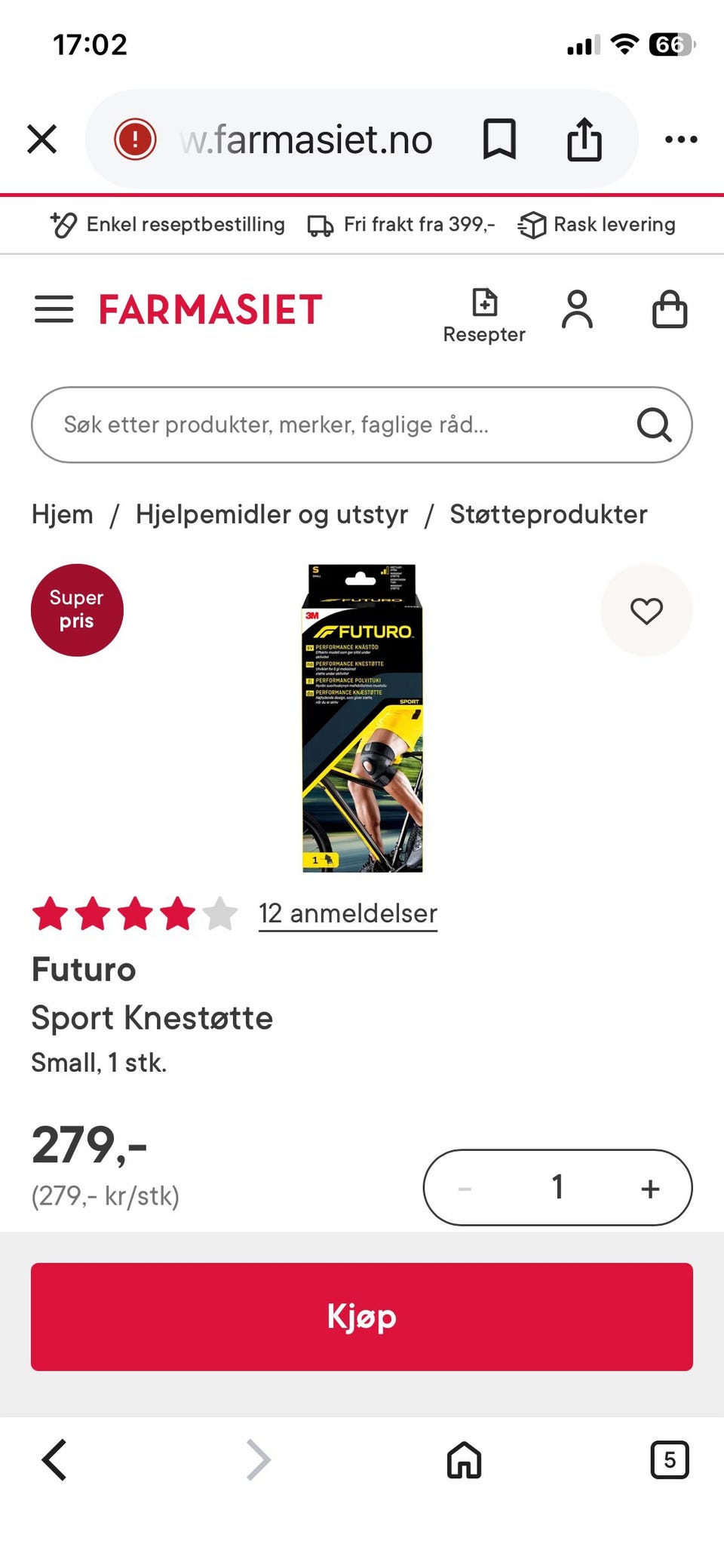724x1568 pixels.
Task: Increase the quantity with the plus button
Action: tap(650, 1189)
